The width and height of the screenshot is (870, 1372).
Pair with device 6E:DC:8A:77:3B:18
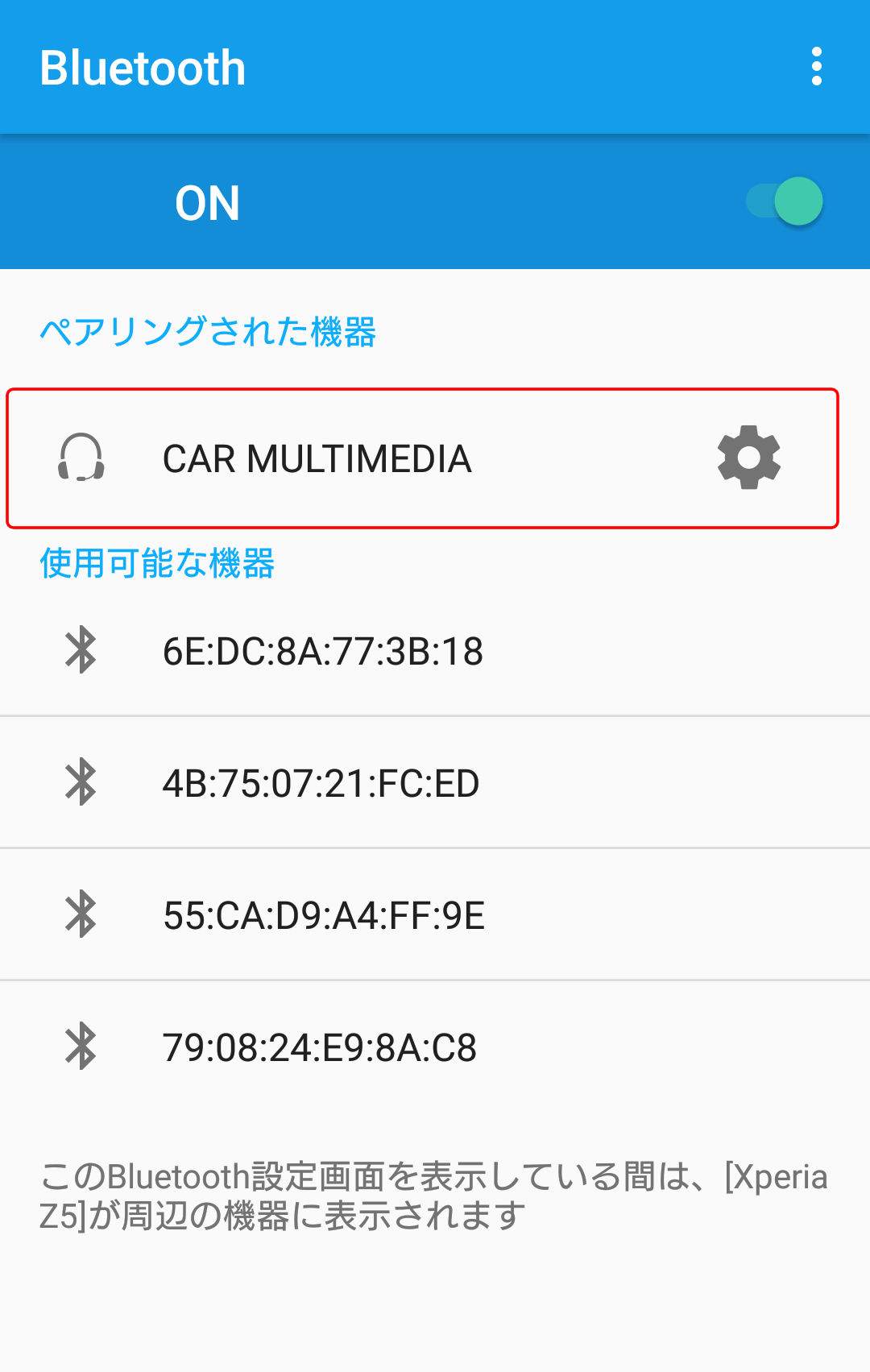(322, 651)
